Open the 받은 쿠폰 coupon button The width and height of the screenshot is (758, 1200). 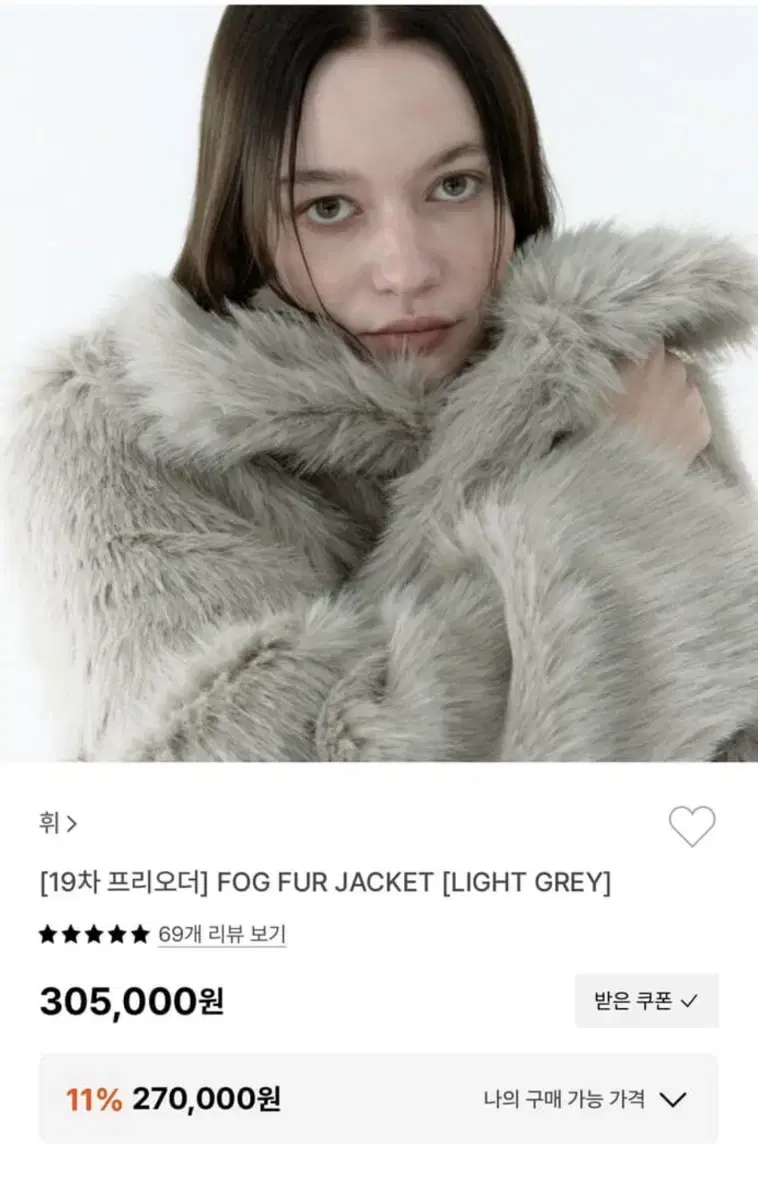pos(645,999)
